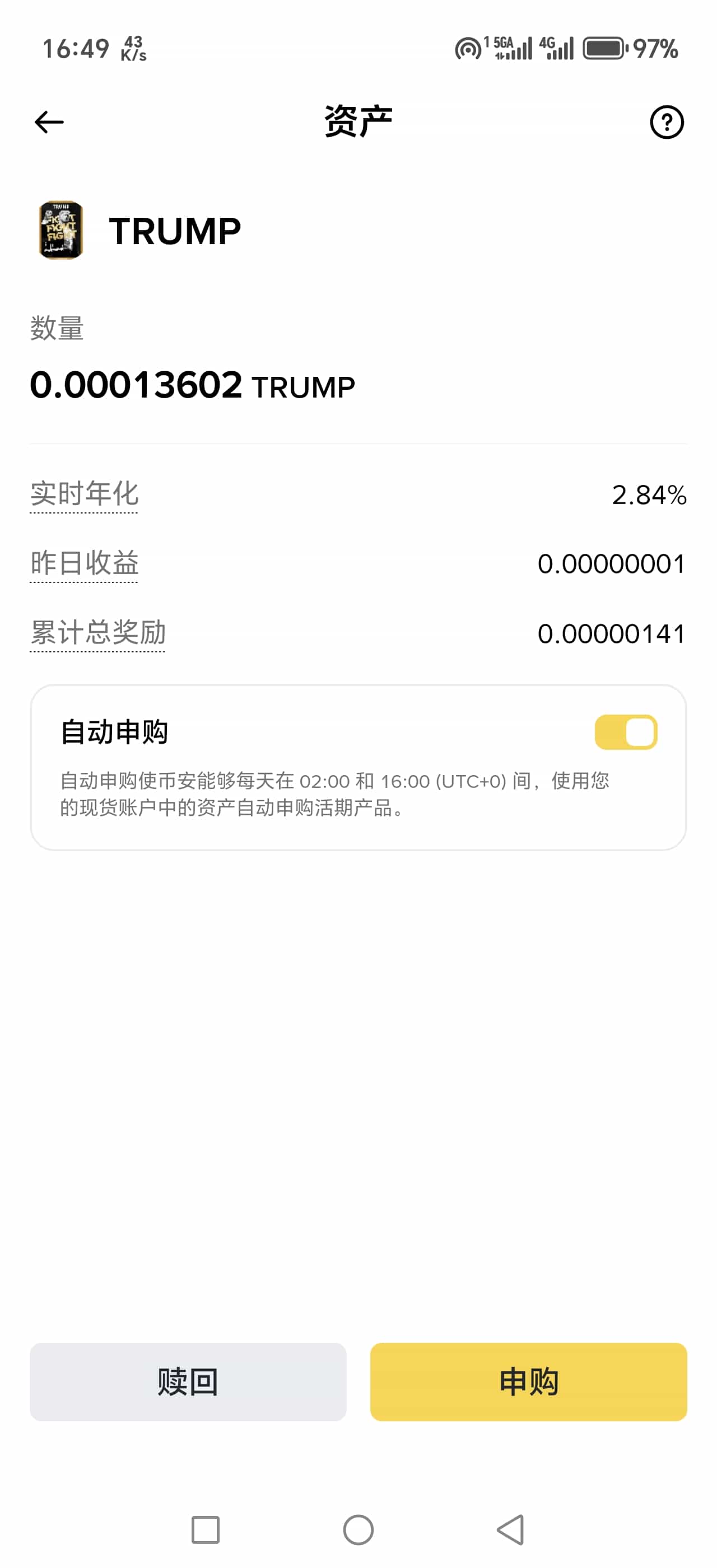The height and width of the screenshot is (1568, 717).
Task: Go back from the 资产 page
Action: [x=49, y=122]
